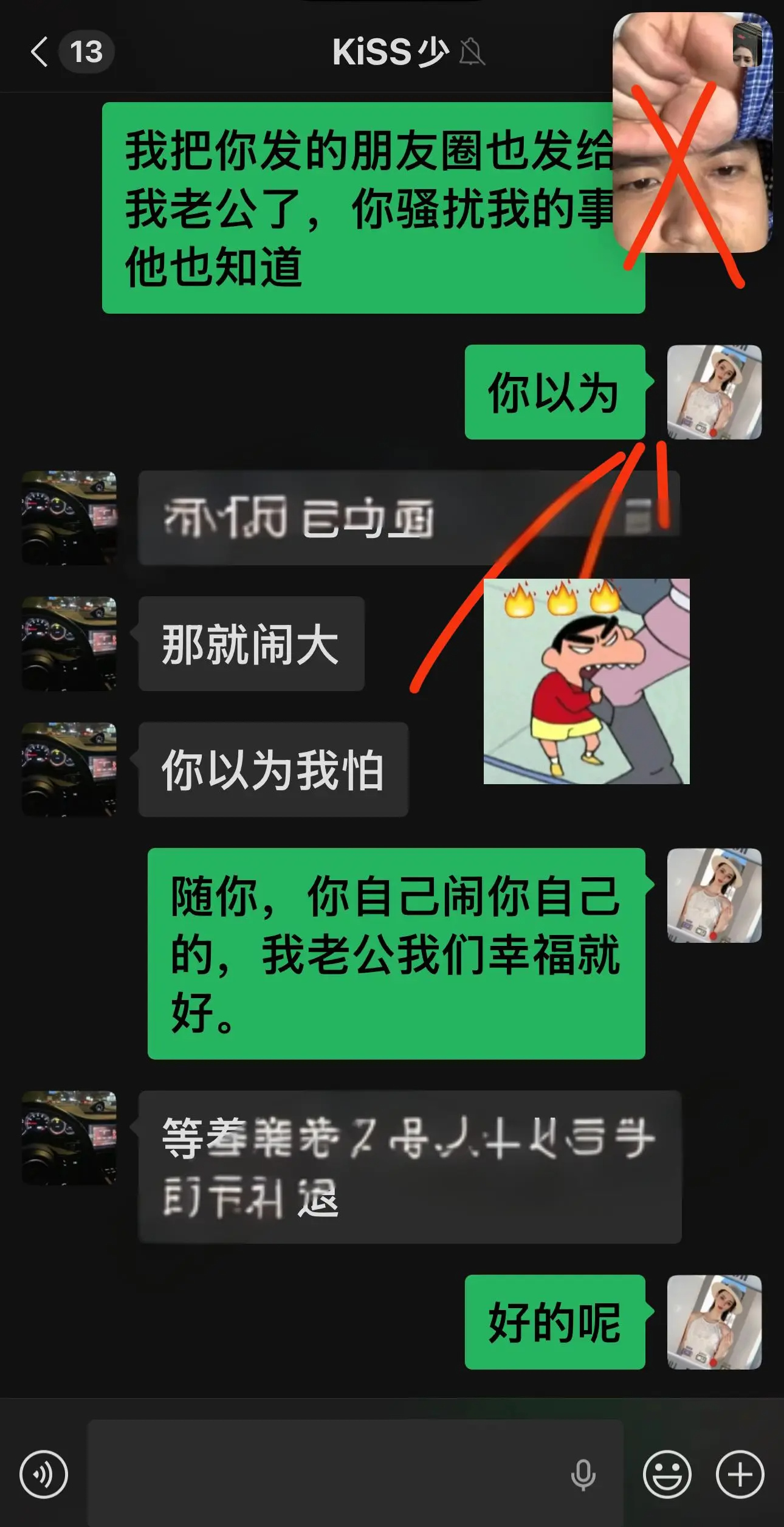Open own avatar beside 好的呢 message
Screen dimensions: 784x1527
[x=714, y=1322]
